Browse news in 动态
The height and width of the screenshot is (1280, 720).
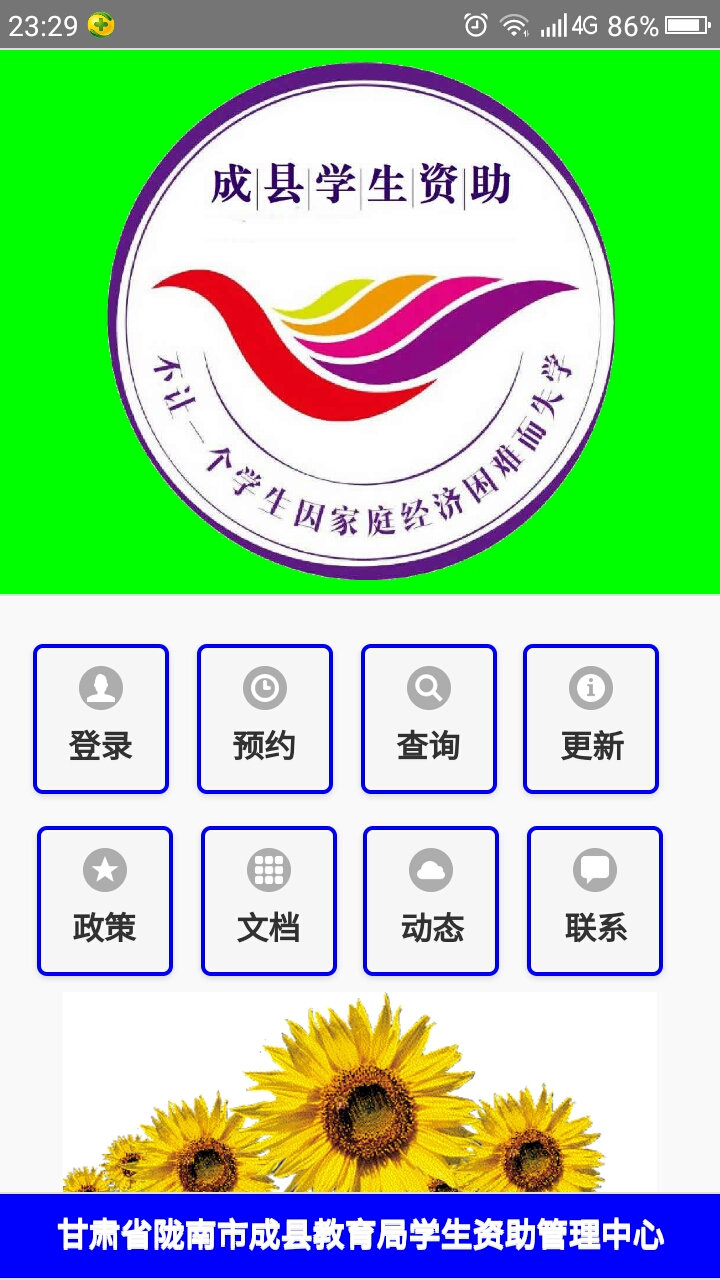pos(431,901)
